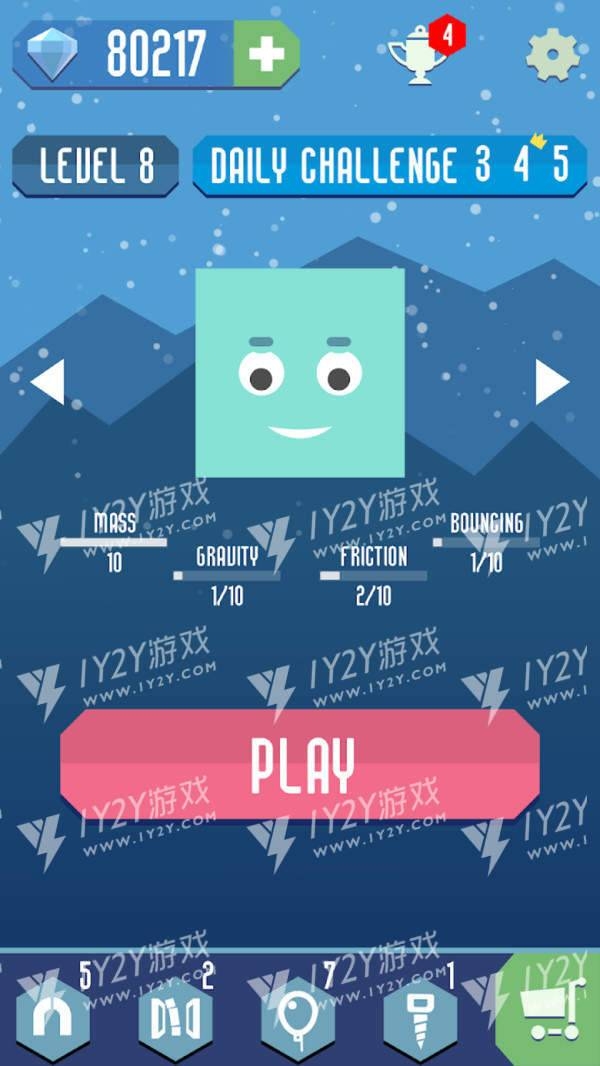
Task: Open the settings gear
Action: pos(552,57)
